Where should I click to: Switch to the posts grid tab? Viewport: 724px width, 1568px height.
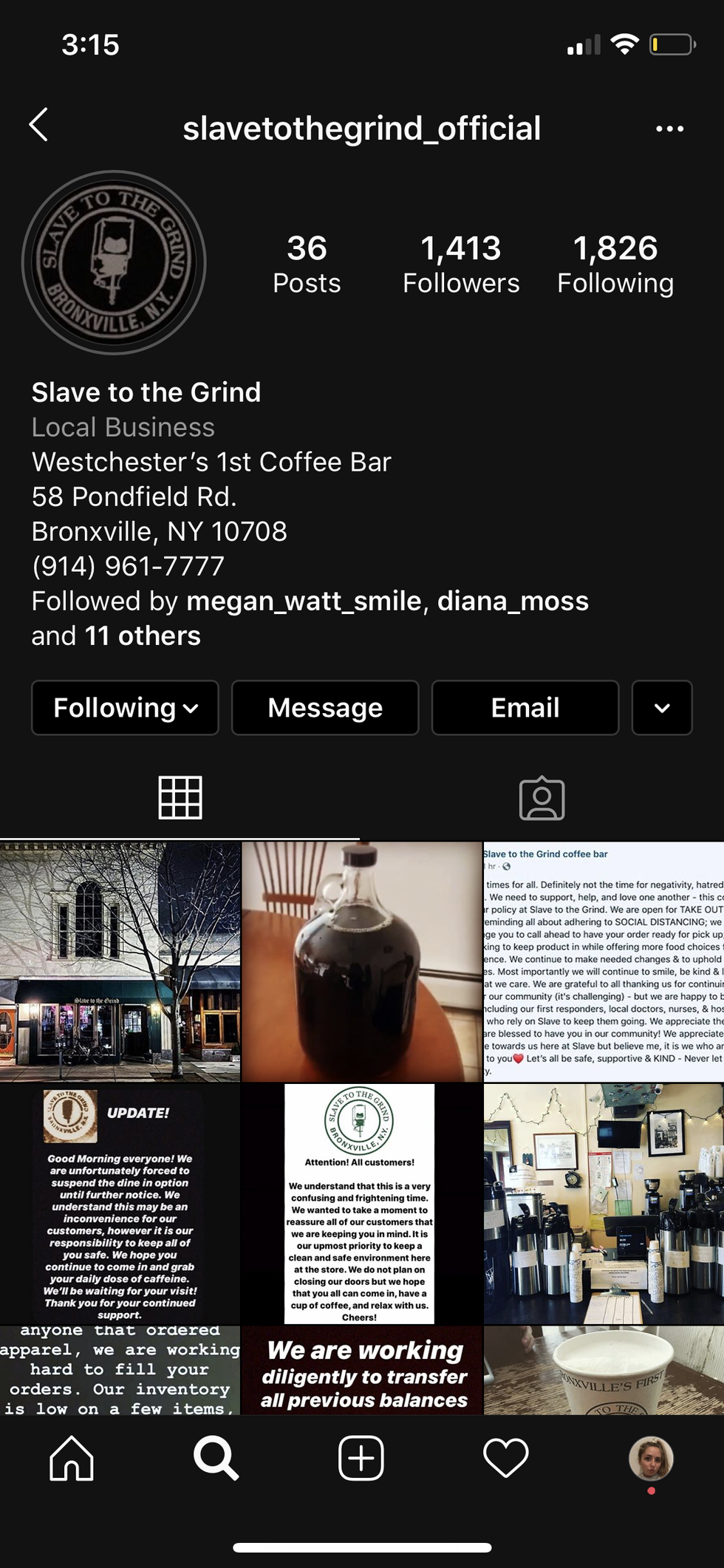pyautogui.click(x=180, y=798)
